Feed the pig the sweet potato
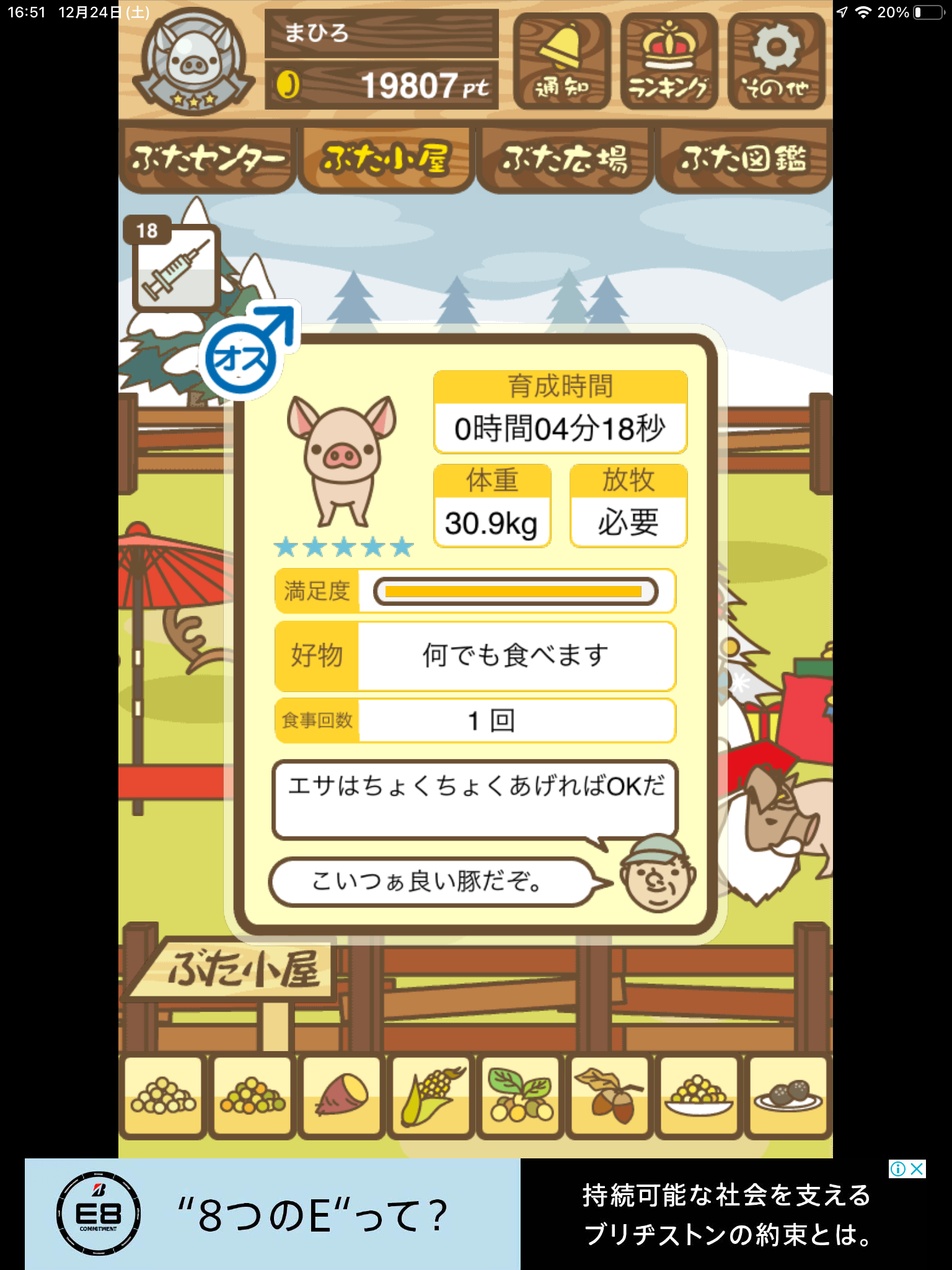This screenshot has width=952, height=1270. tap(341, 1097)
